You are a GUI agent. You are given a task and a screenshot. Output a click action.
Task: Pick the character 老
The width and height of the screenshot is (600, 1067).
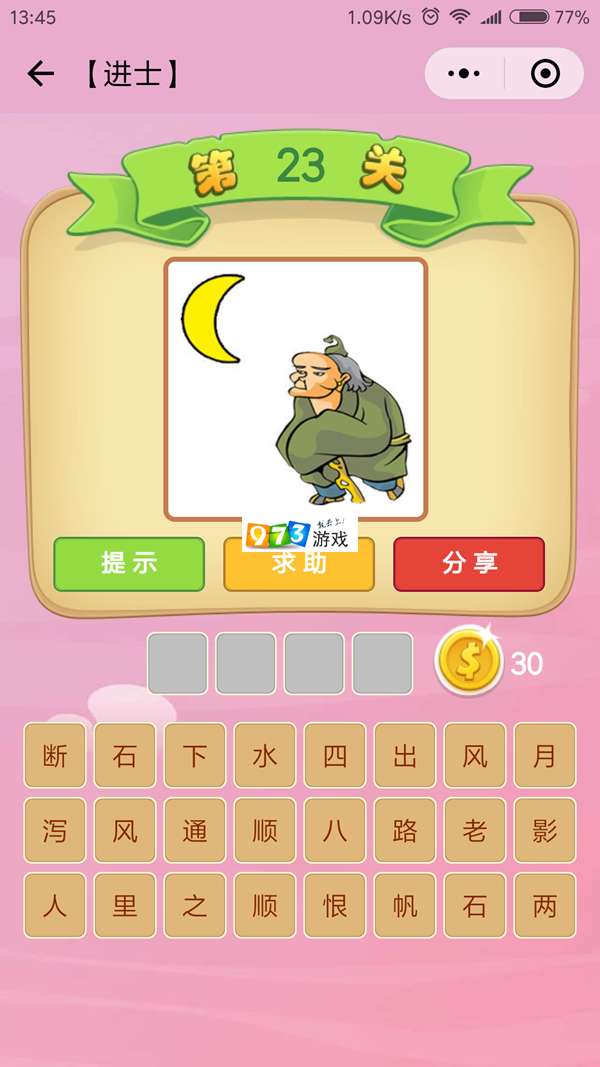click(x=475, y=831)
